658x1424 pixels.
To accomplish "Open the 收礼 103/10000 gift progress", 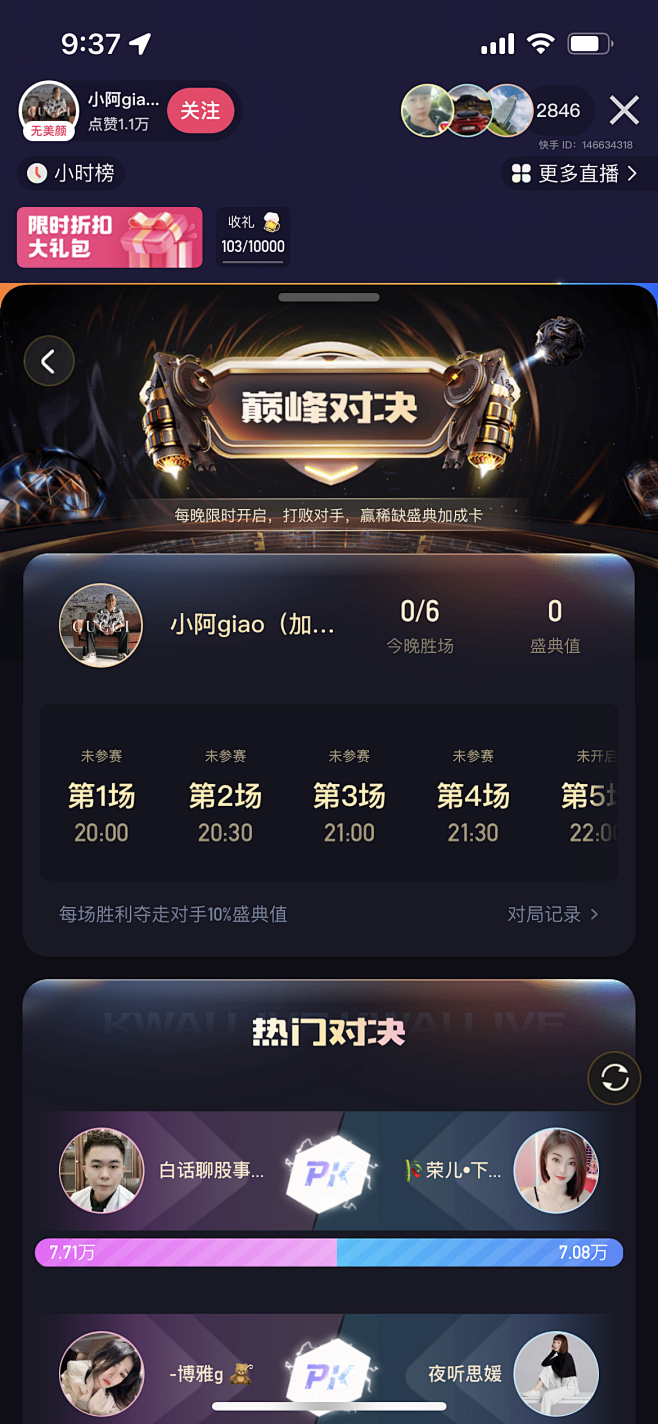I will (x=253, y=236).
